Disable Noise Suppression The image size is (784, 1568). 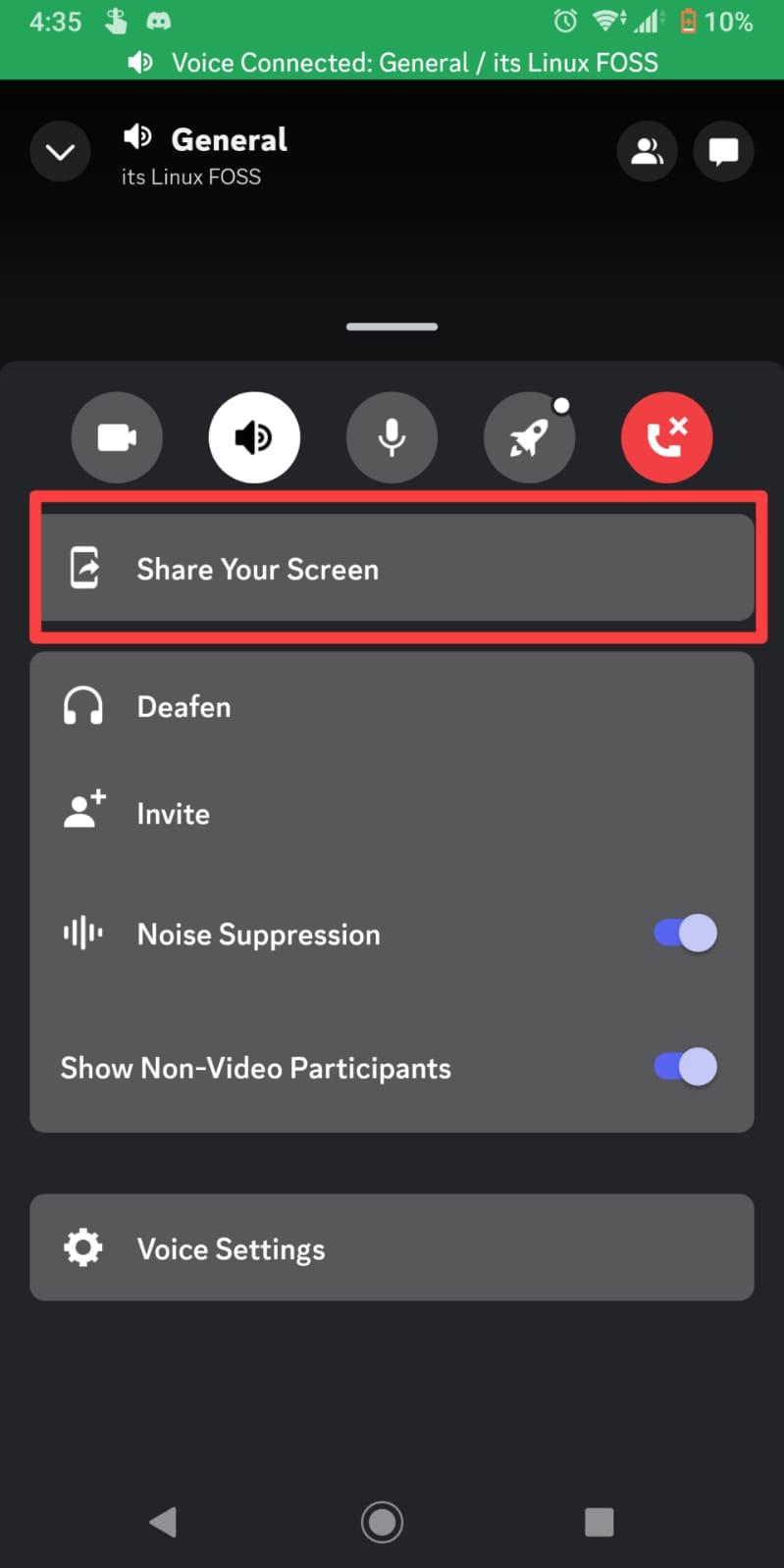[x=685, y=934]
